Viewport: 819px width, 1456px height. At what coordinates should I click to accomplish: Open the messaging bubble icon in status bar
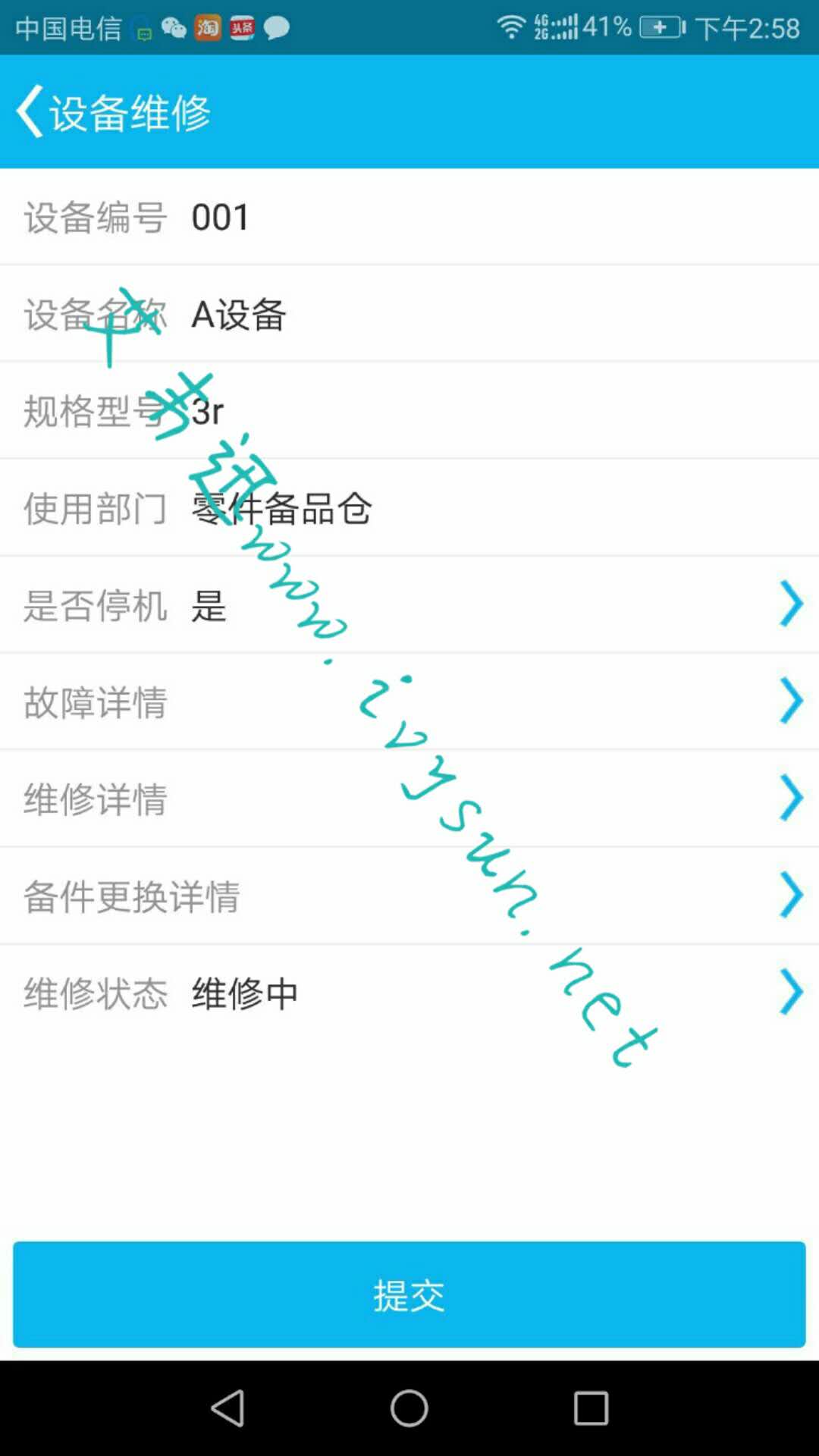(x=275, y=29)
